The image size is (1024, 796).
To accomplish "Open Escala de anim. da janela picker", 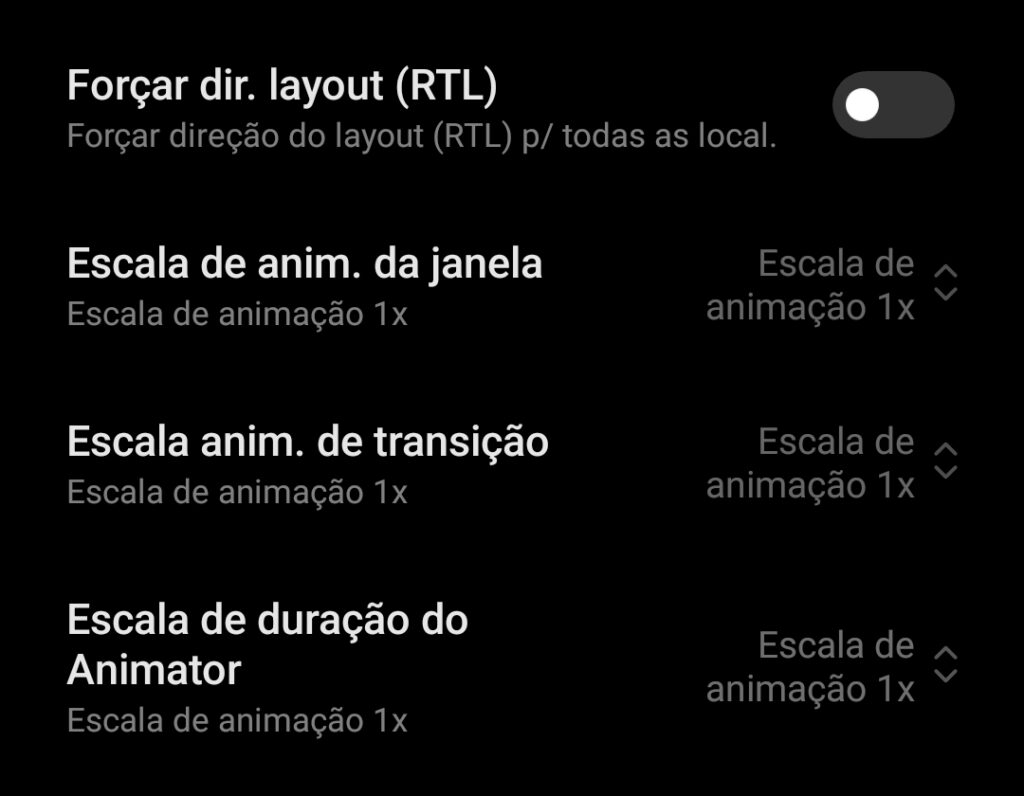I will pos(830,285).
